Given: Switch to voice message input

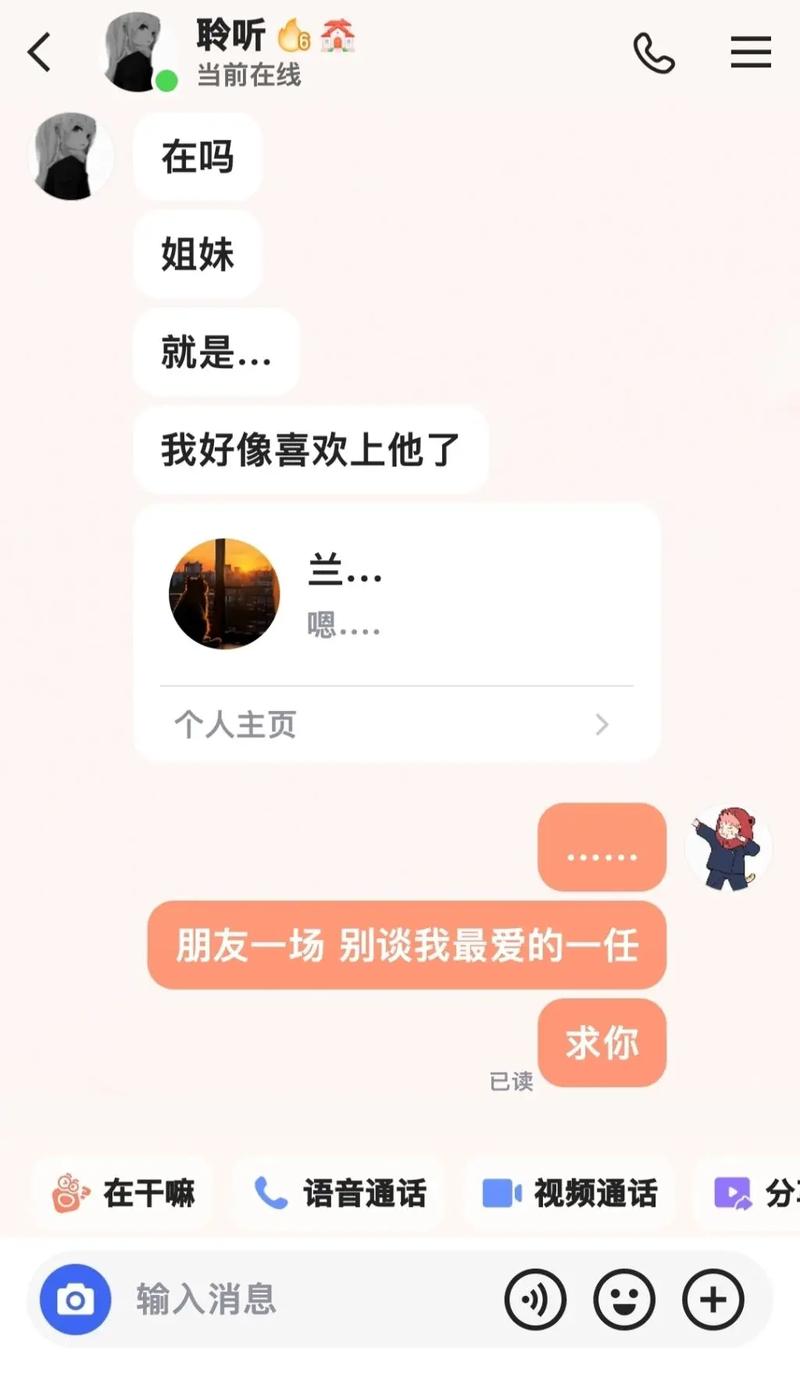Looking at the screenshot, I should coord(535,1299).
